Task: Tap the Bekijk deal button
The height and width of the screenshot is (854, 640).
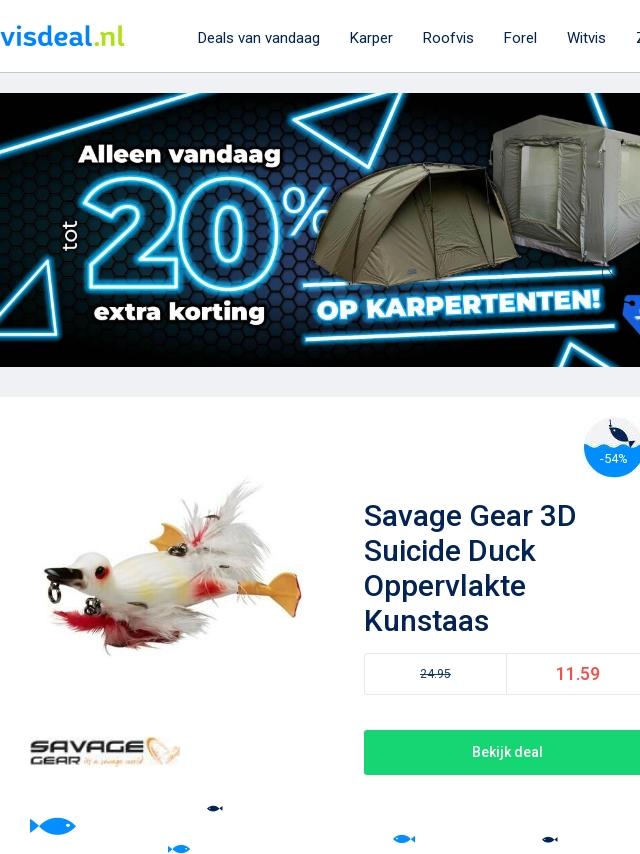Action: [x=506, y=752]
